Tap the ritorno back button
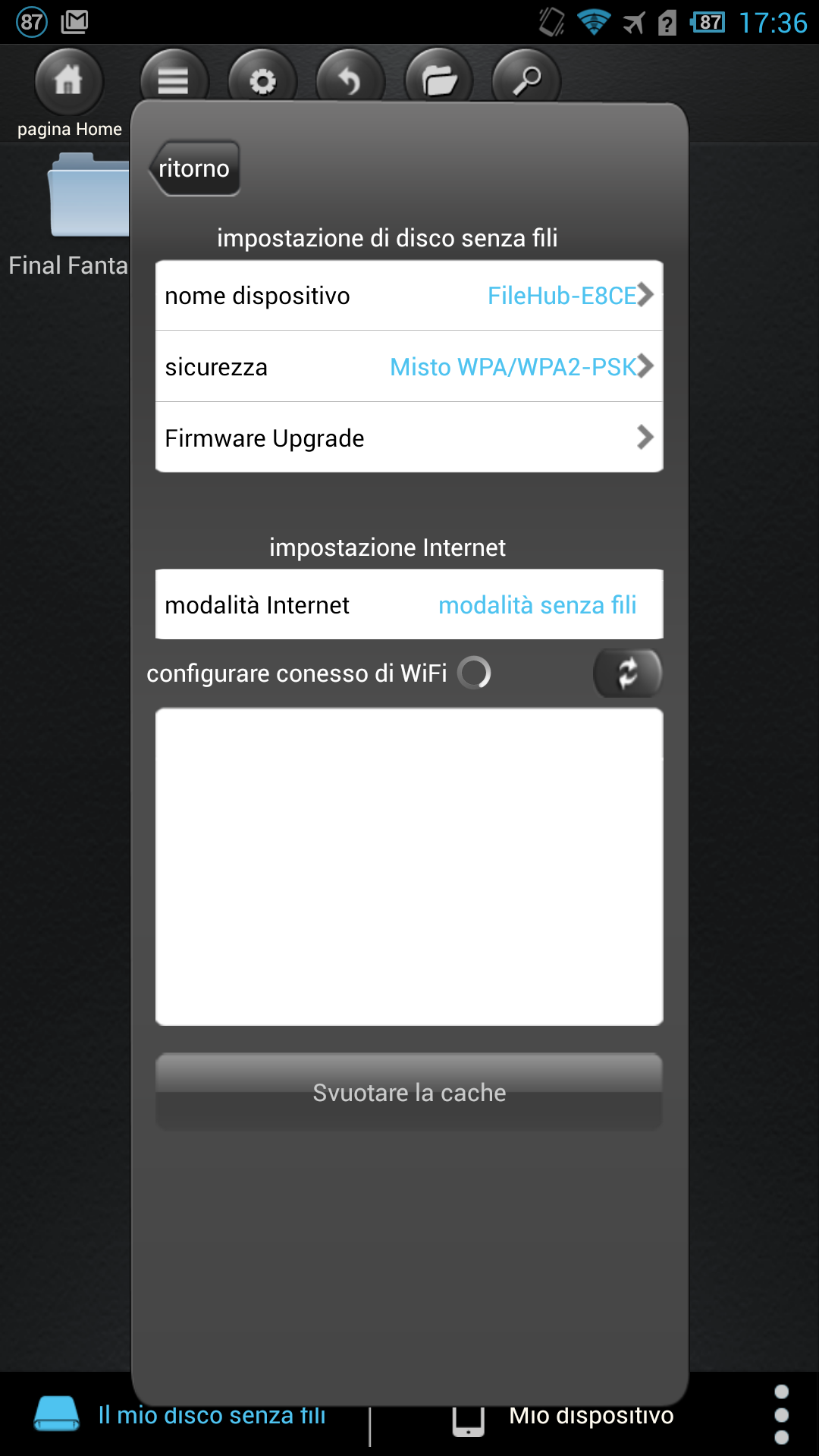 tap(195, 168)
